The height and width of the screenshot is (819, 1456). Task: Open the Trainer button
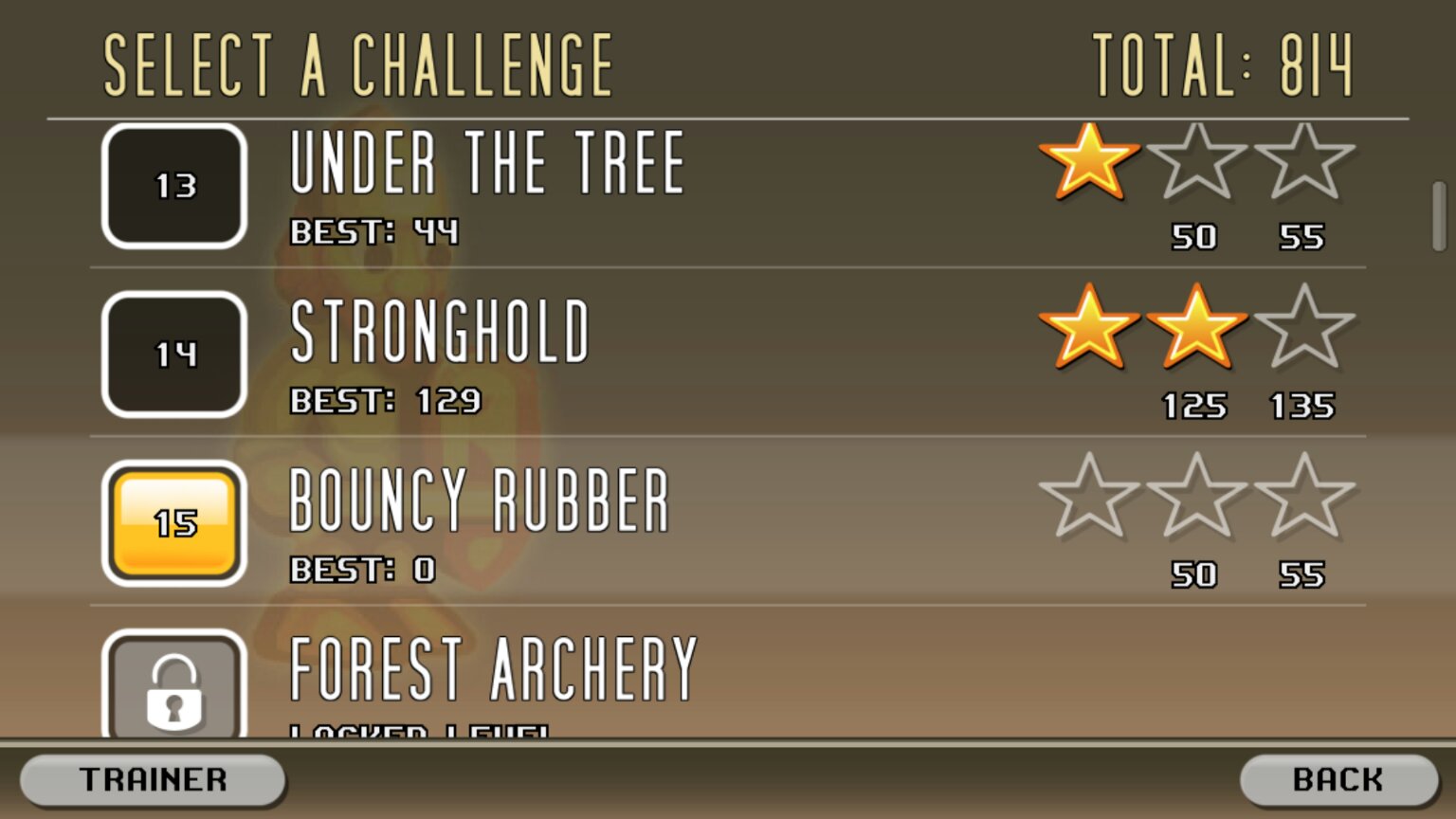point(153,780)
